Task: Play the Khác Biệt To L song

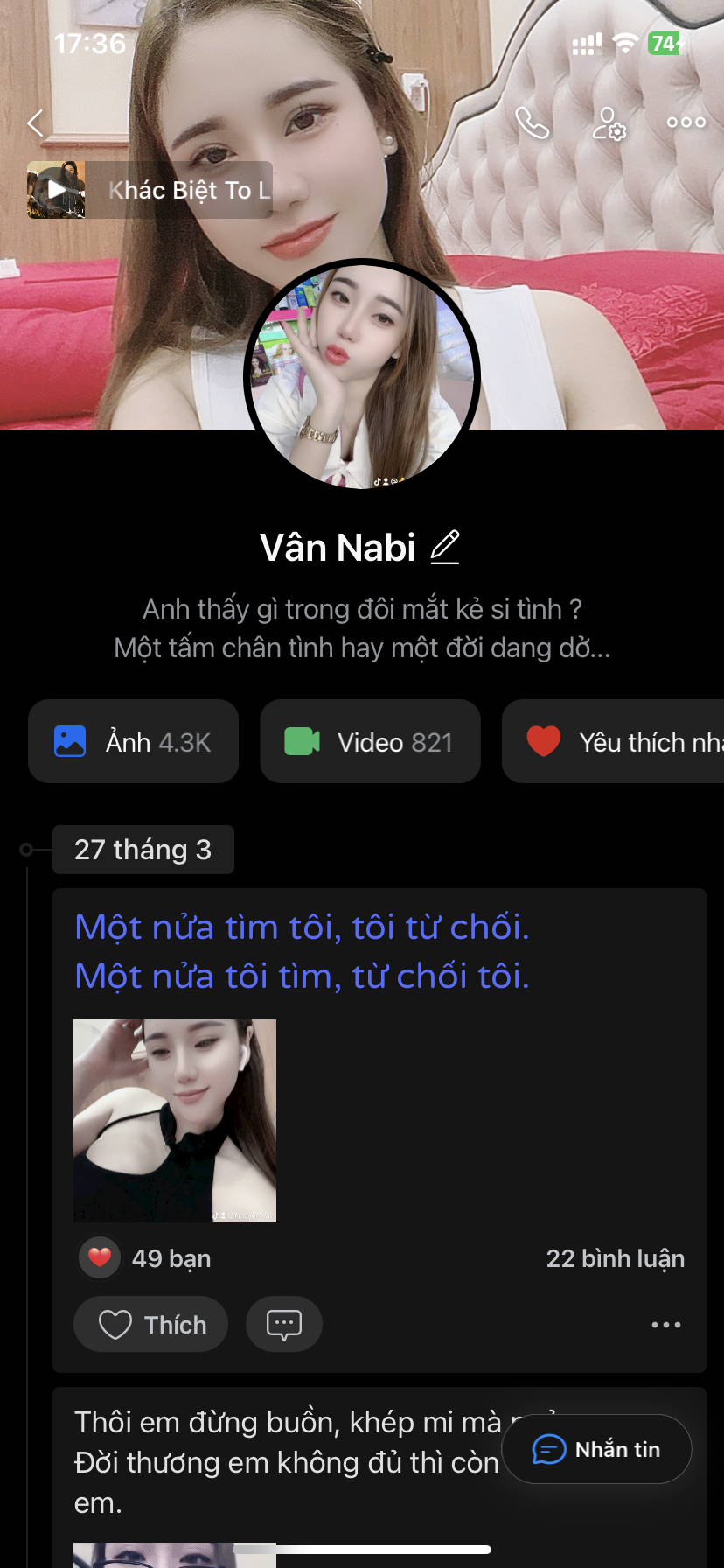Action: pyautogui.click(x=56, y=189)
